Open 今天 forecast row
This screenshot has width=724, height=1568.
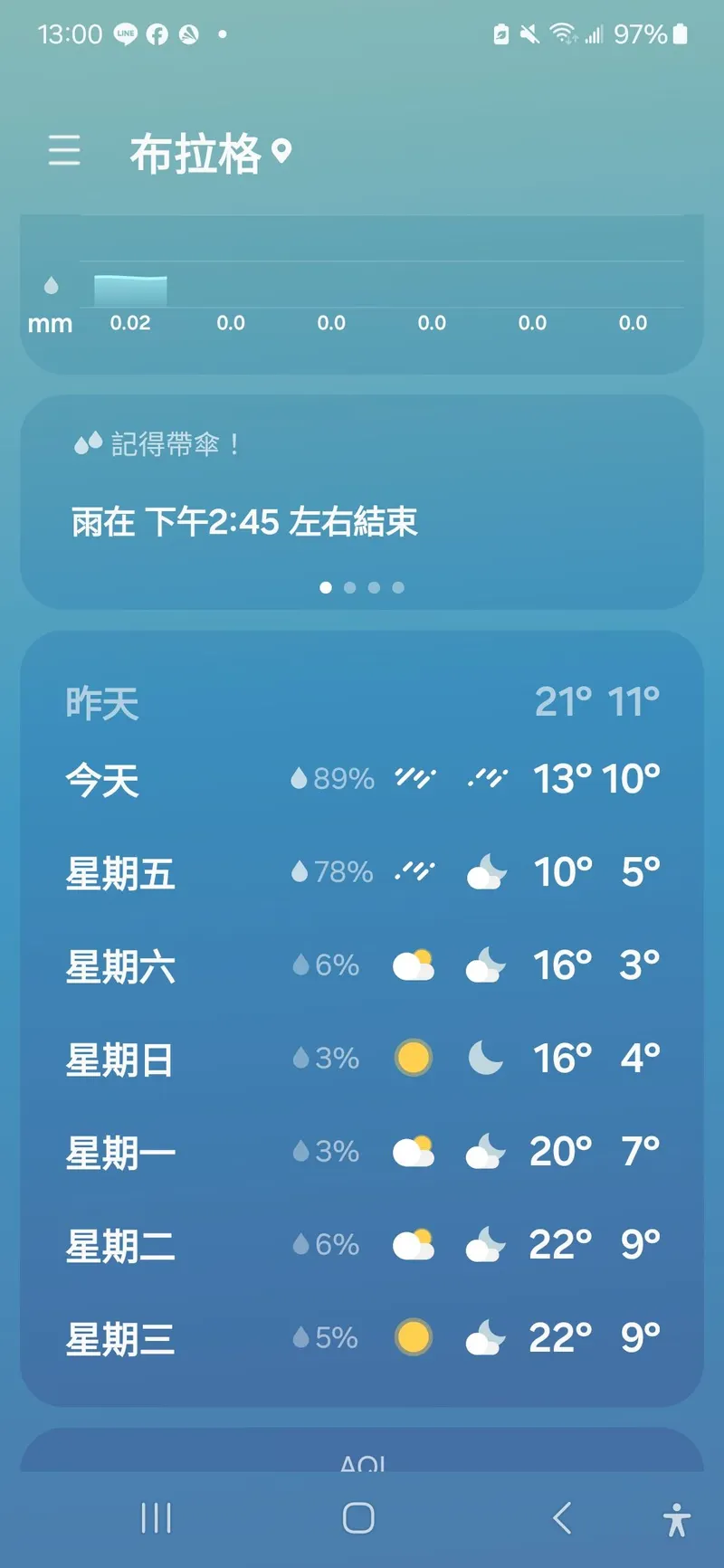(362, 780)
